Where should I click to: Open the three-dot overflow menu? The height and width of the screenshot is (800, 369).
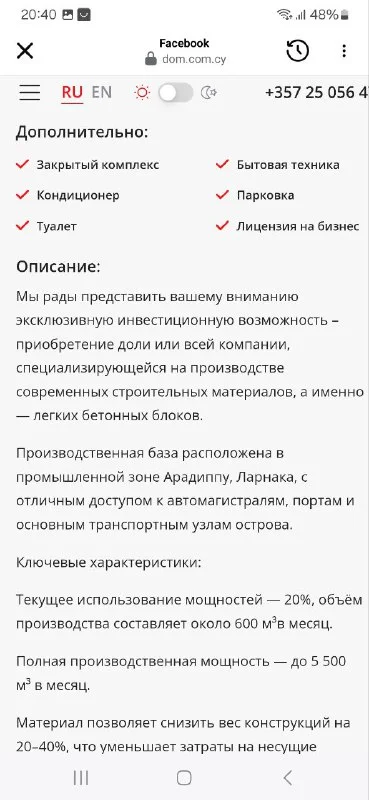[344, 51]
